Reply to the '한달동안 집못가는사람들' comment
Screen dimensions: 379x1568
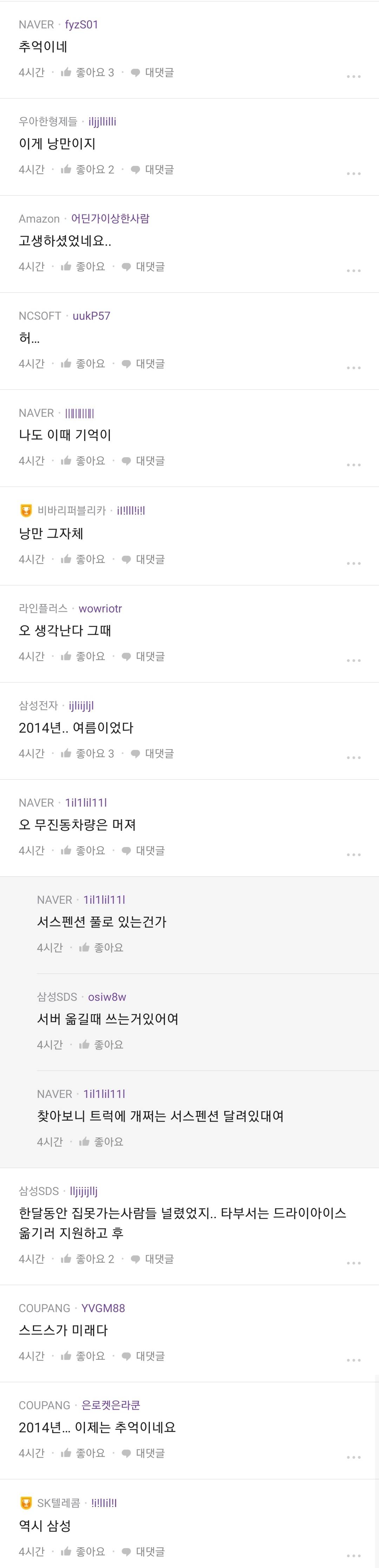click(152, 1259)
